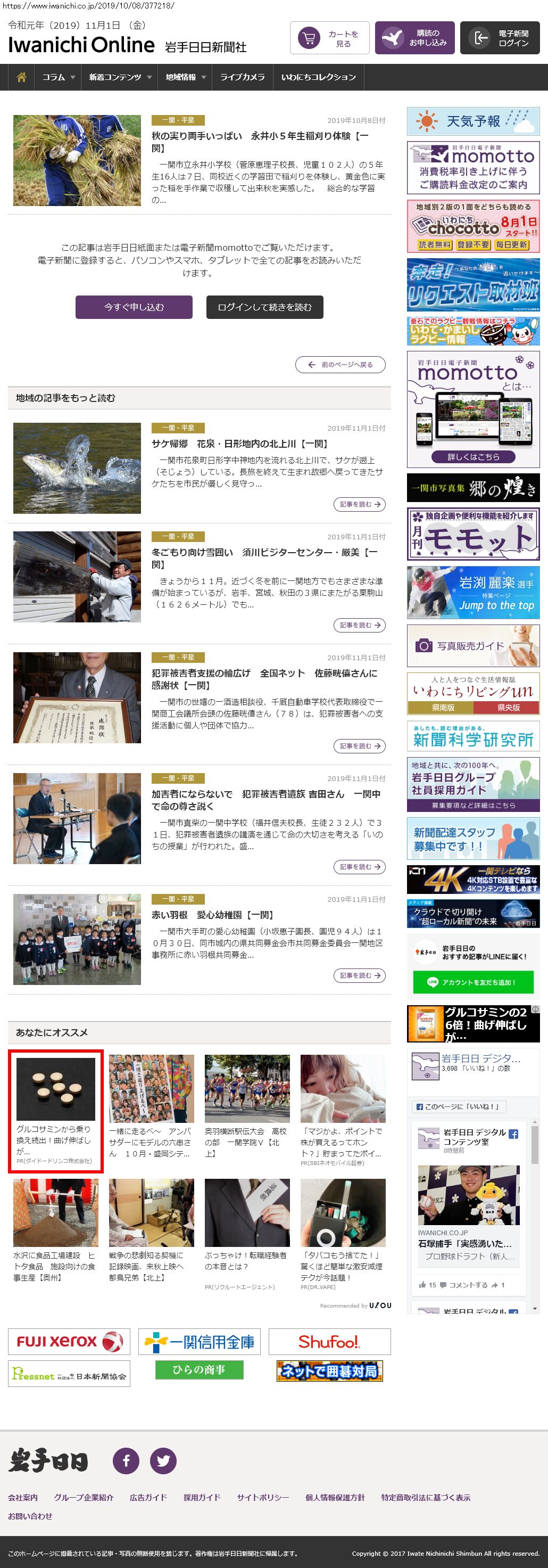Expand the 地域情報 menu
Screen dimensions: 548x1568
pyautogui.click(x=186, y=77)
